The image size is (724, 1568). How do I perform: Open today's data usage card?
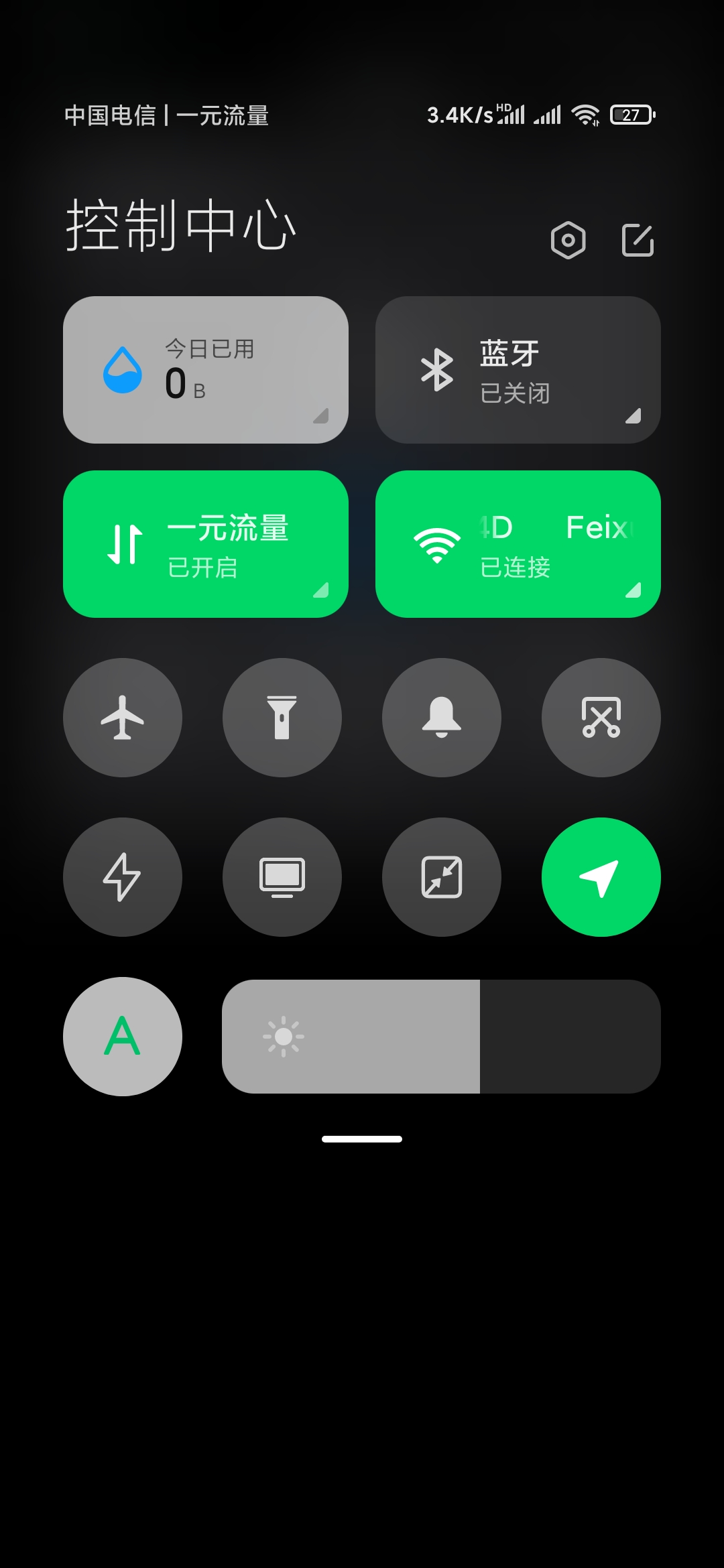[x=206, y=370]
